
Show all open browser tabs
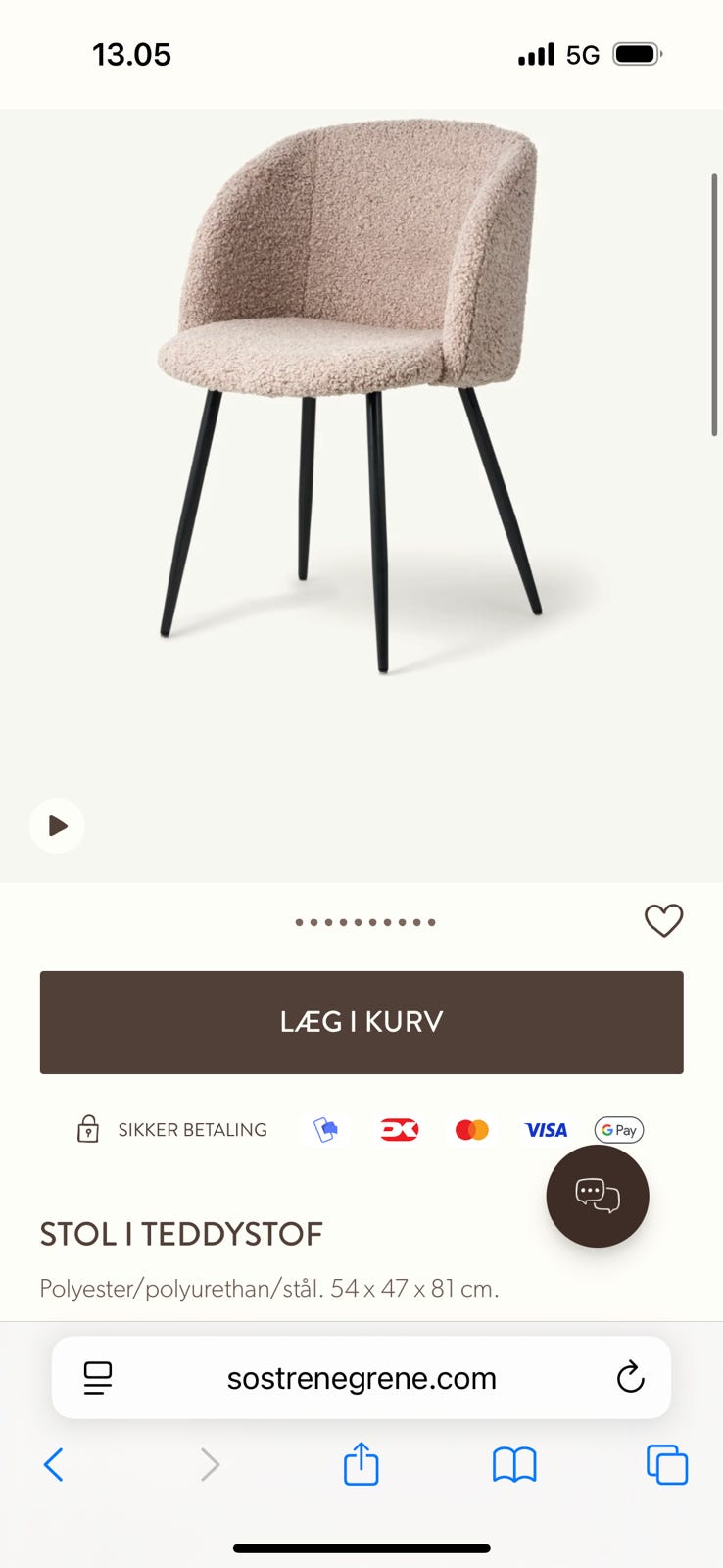pos(667,1465)
